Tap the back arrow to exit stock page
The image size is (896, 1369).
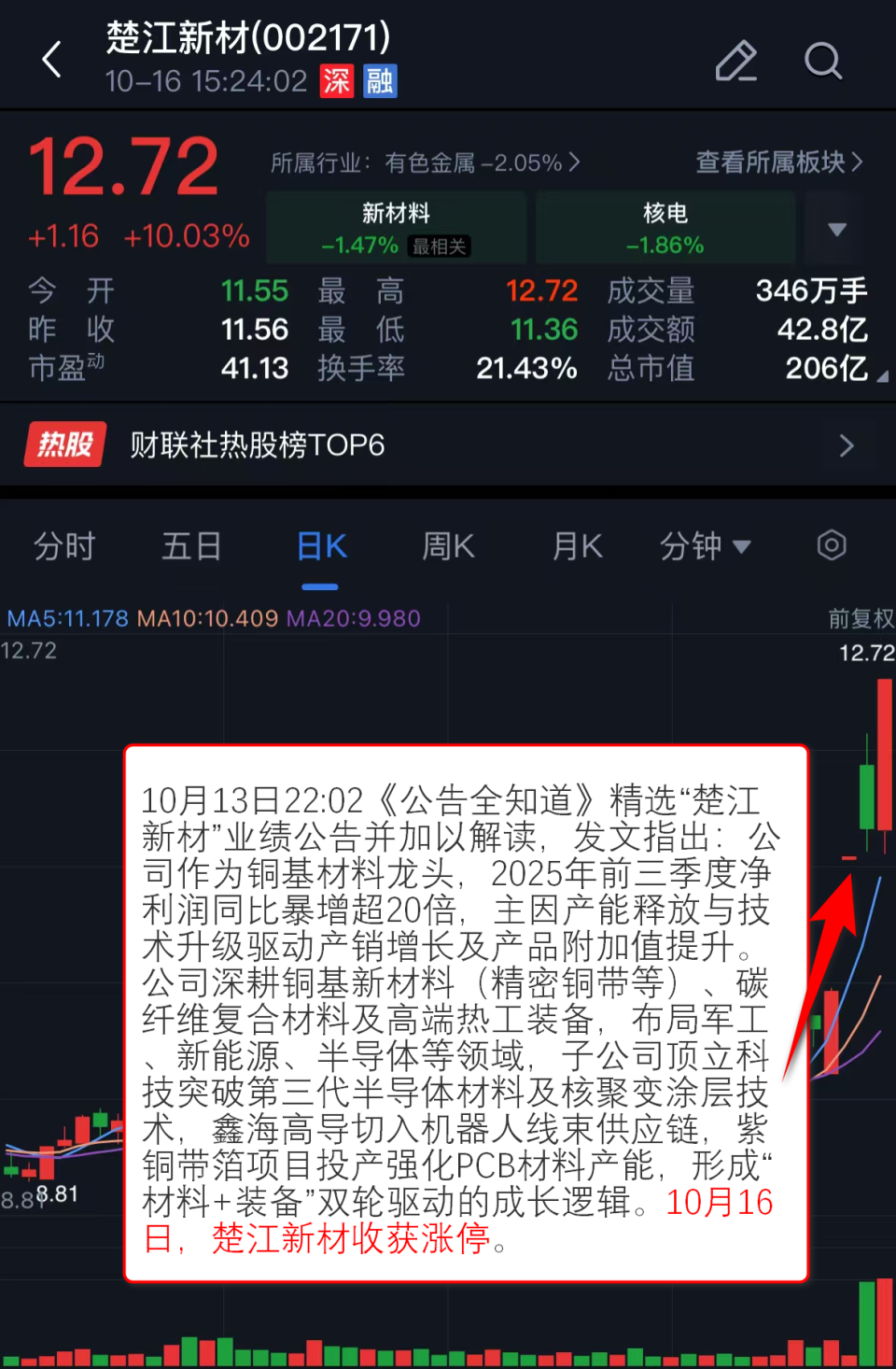click(51, 58)
